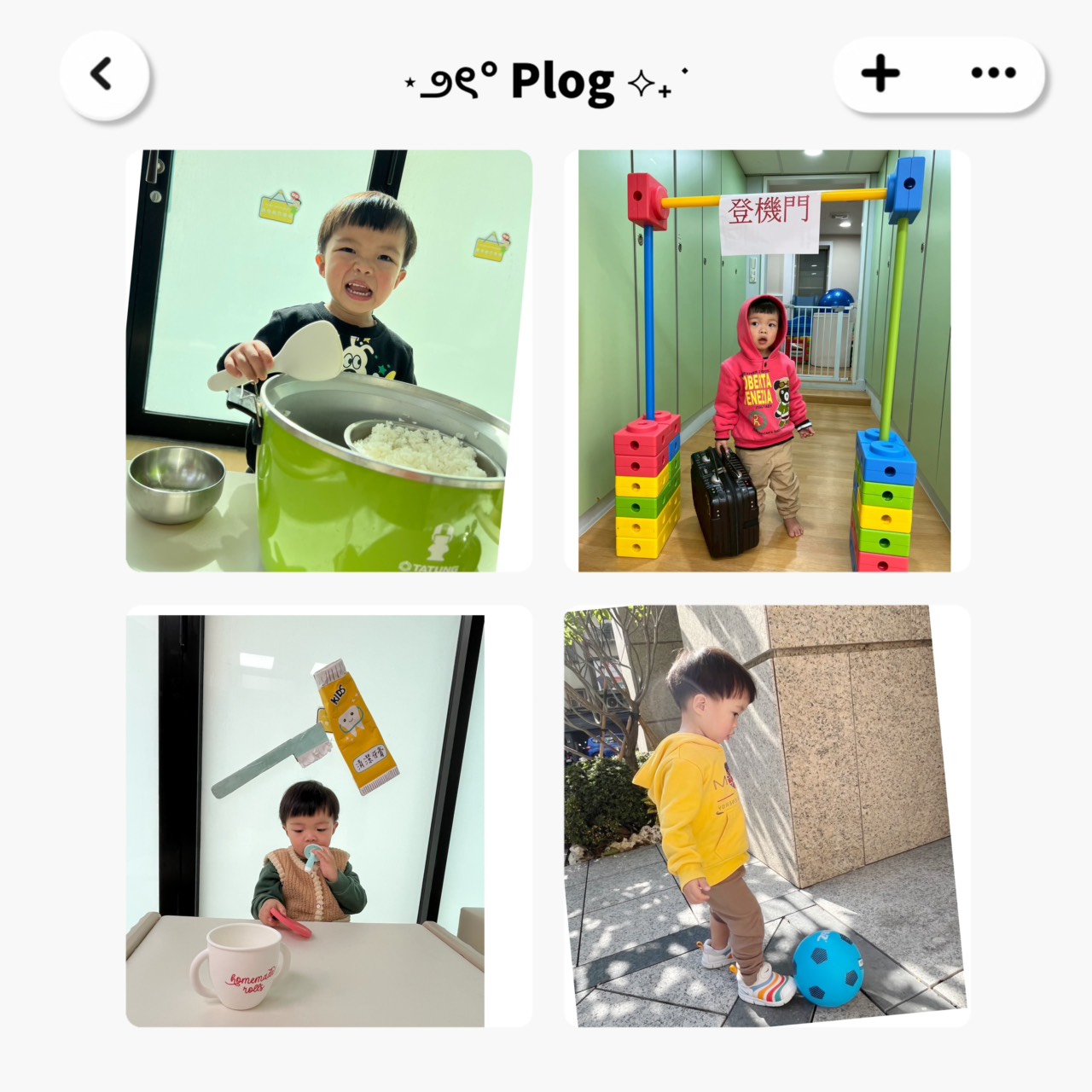Add new content with the plus icon

880,74
